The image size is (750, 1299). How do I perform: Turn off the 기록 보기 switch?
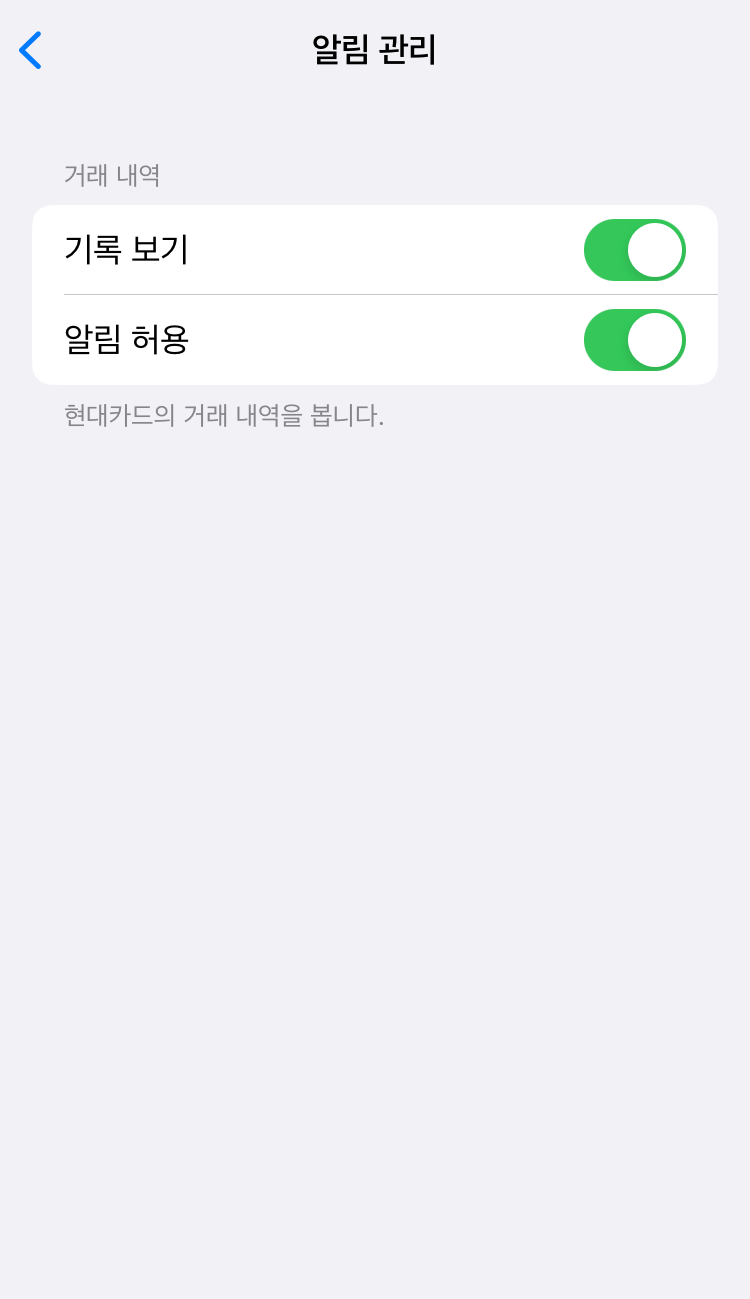(x=634, y=250)
